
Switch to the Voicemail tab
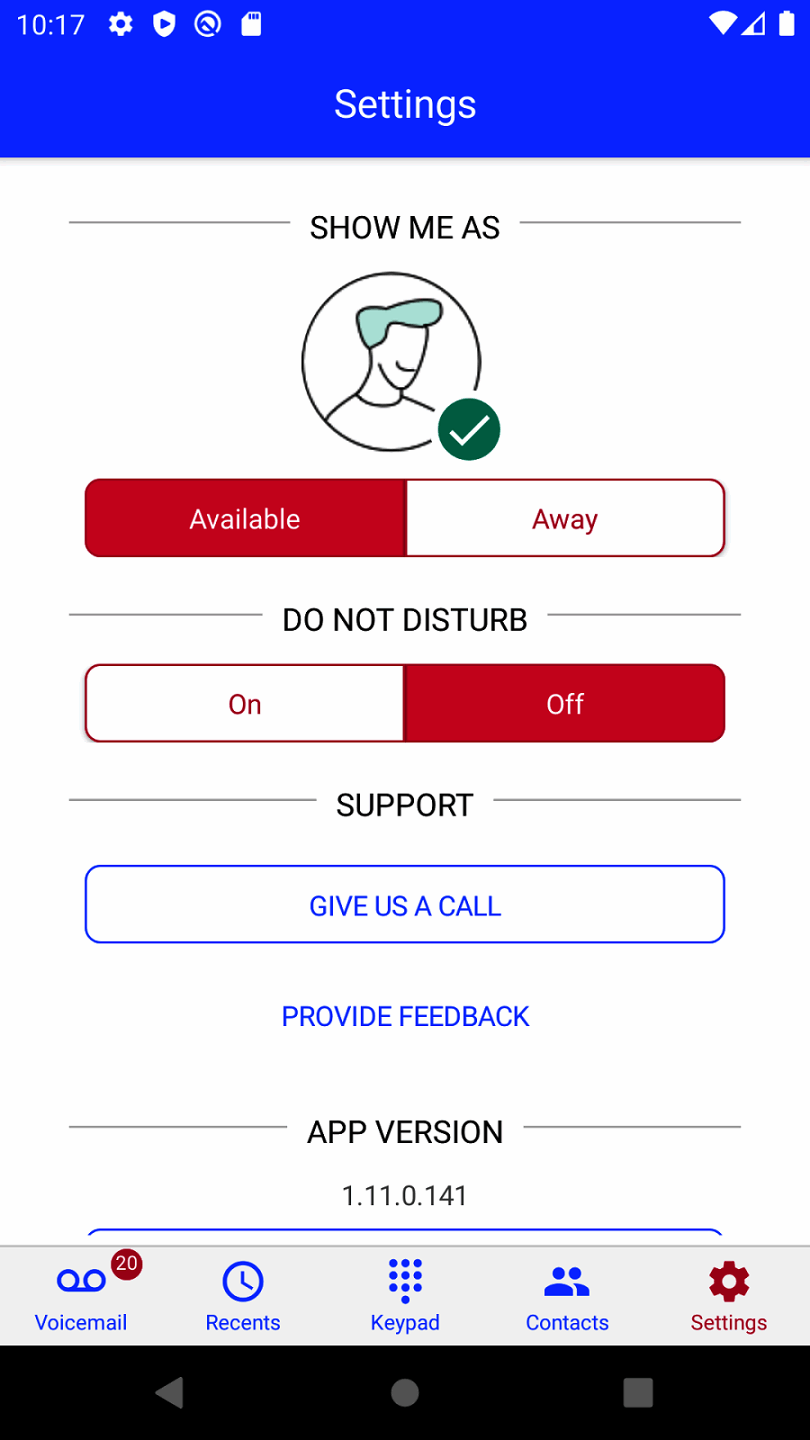click(x=81, y=1296)
